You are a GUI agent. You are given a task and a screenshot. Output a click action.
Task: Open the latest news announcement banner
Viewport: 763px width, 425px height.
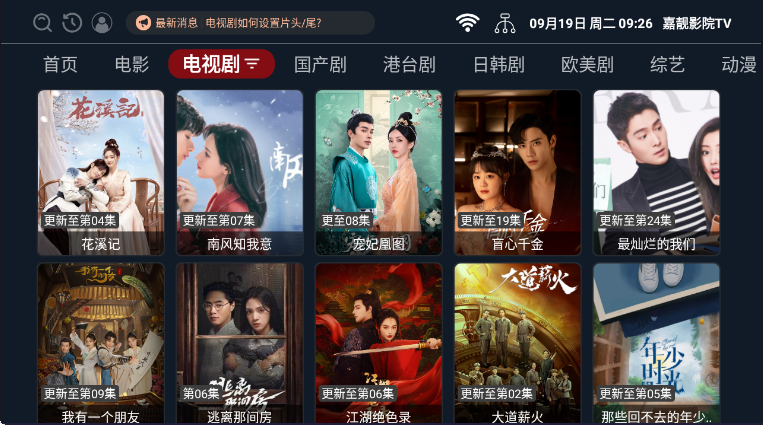coord(250,23)
